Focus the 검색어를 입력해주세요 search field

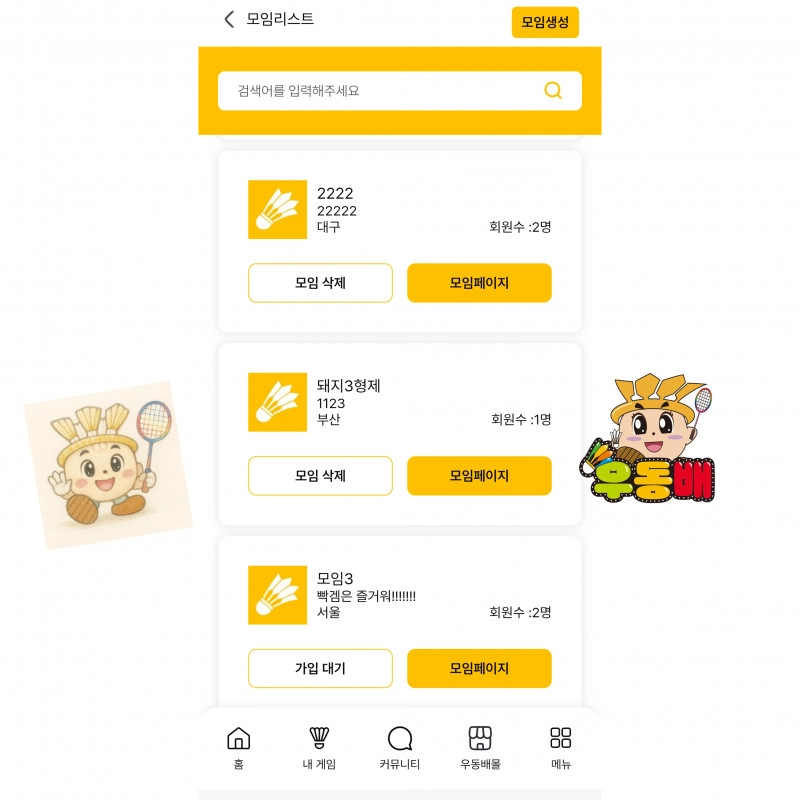[x=380, y=91]
